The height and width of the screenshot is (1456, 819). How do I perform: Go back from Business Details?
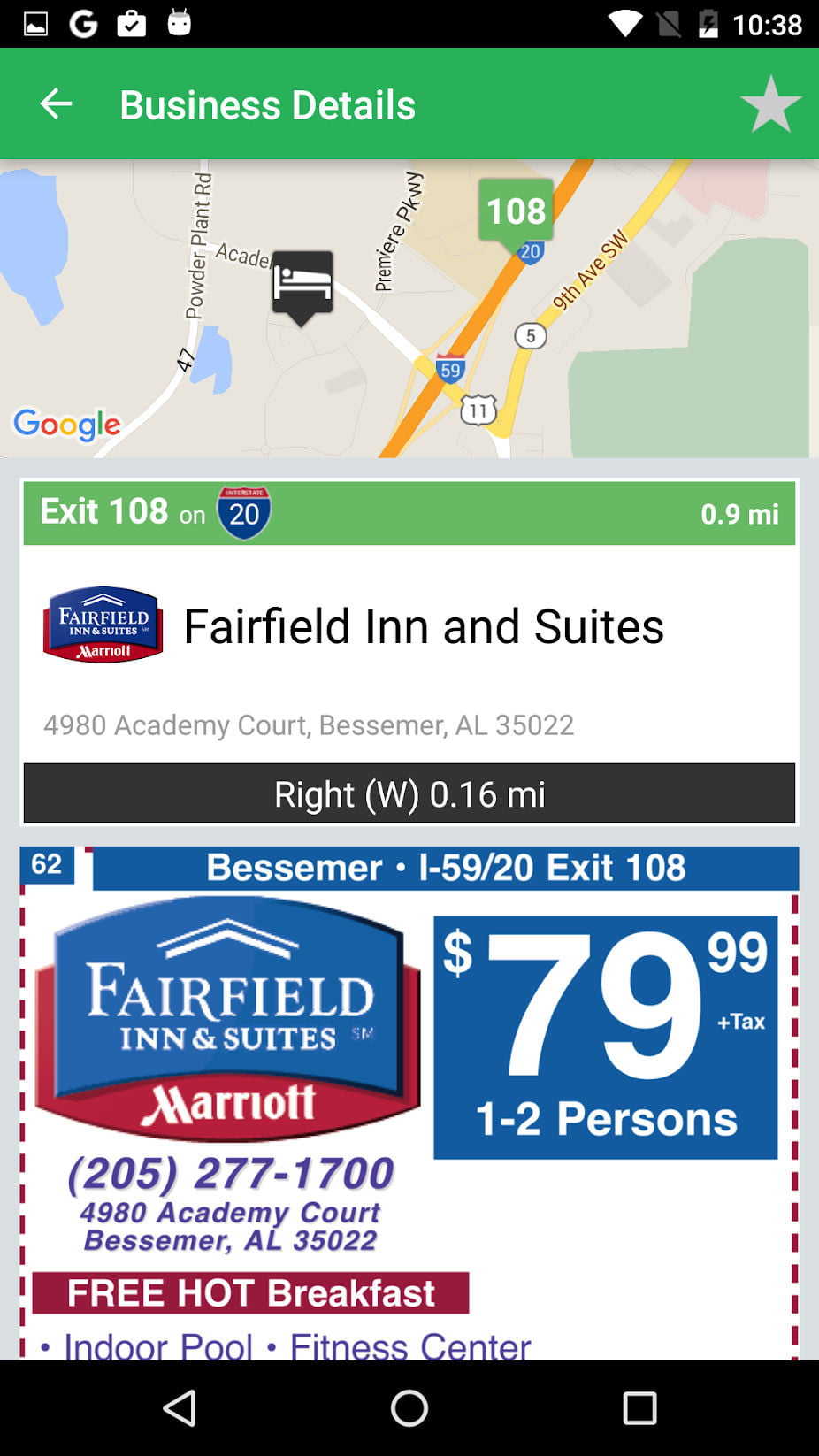56,104
